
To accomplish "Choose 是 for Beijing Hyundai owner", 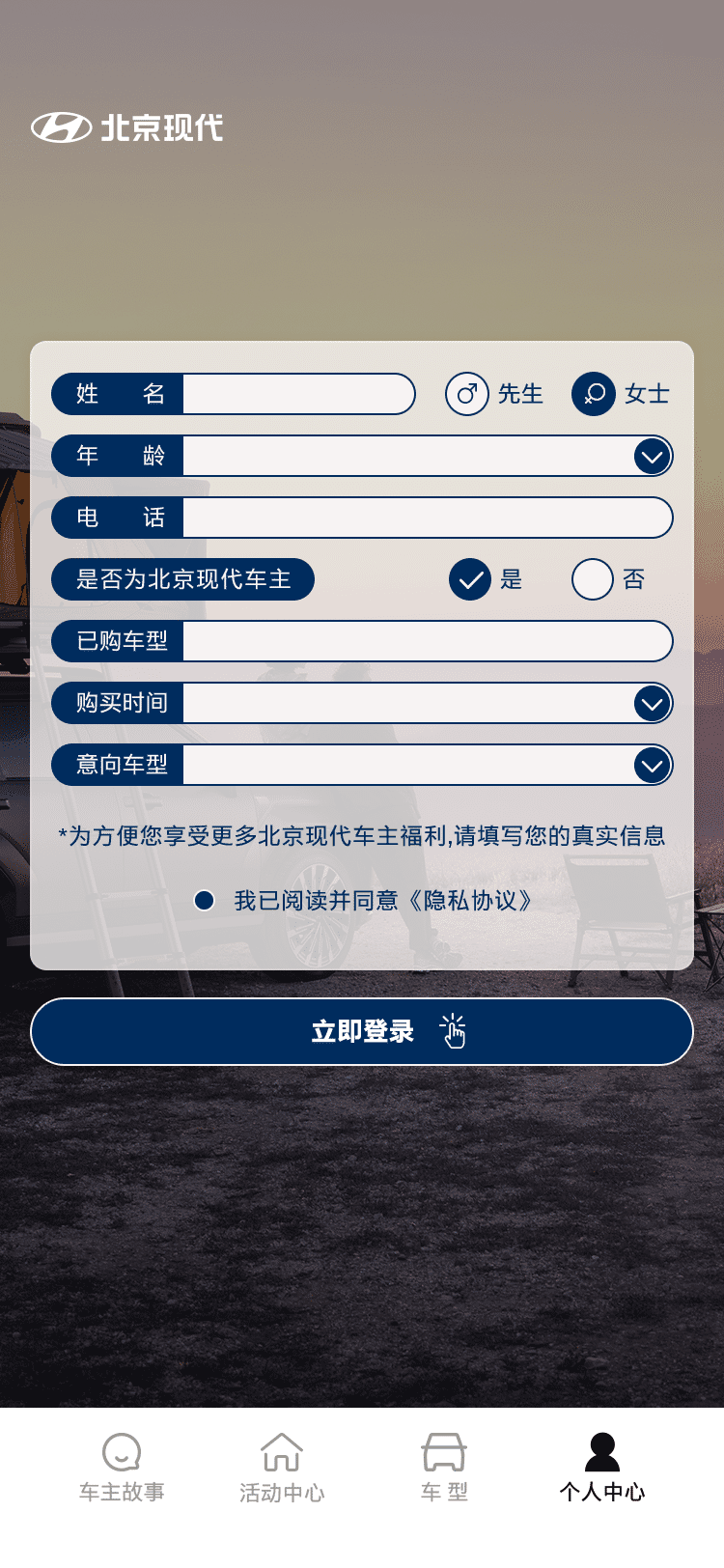I will [x=471, y=579].
